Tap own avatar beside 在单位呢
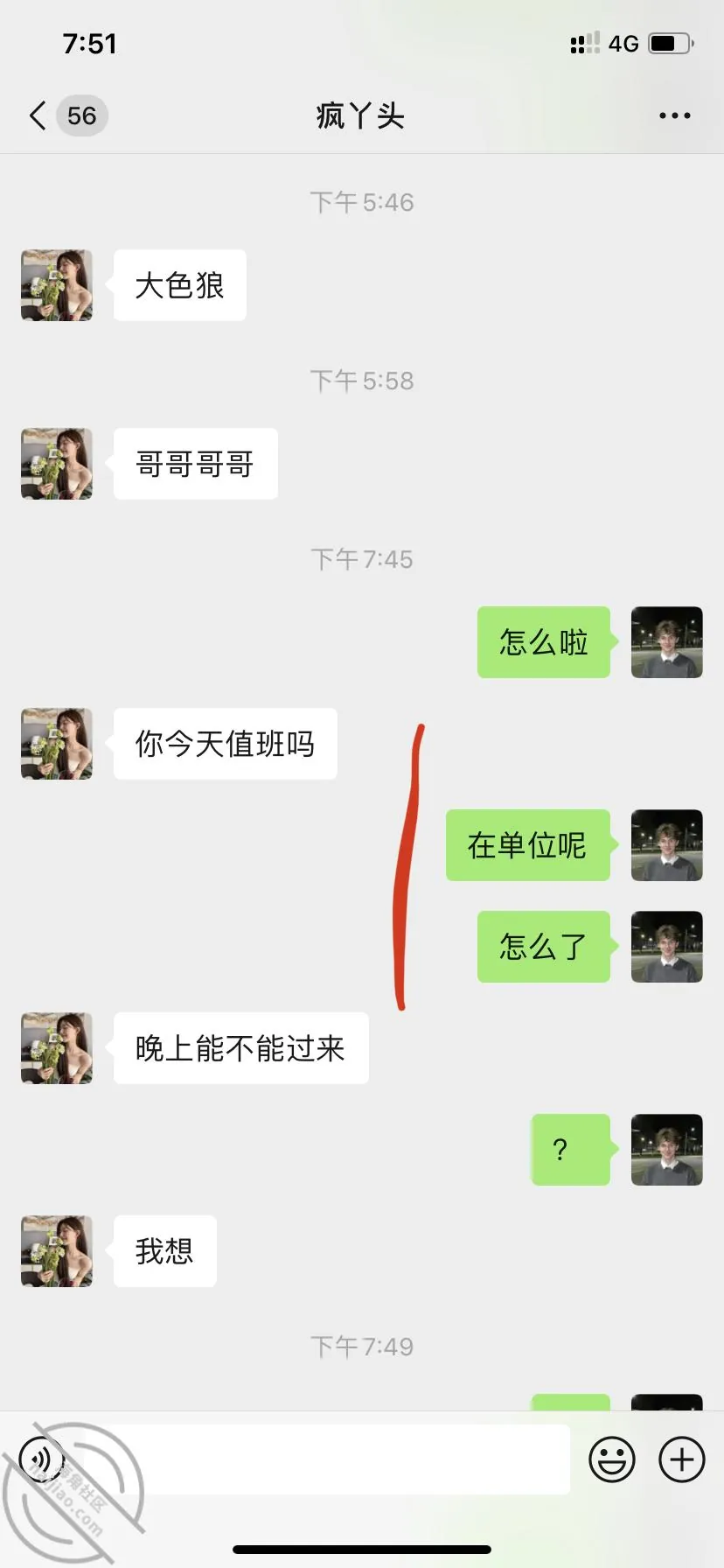 (x=667, y=845)
